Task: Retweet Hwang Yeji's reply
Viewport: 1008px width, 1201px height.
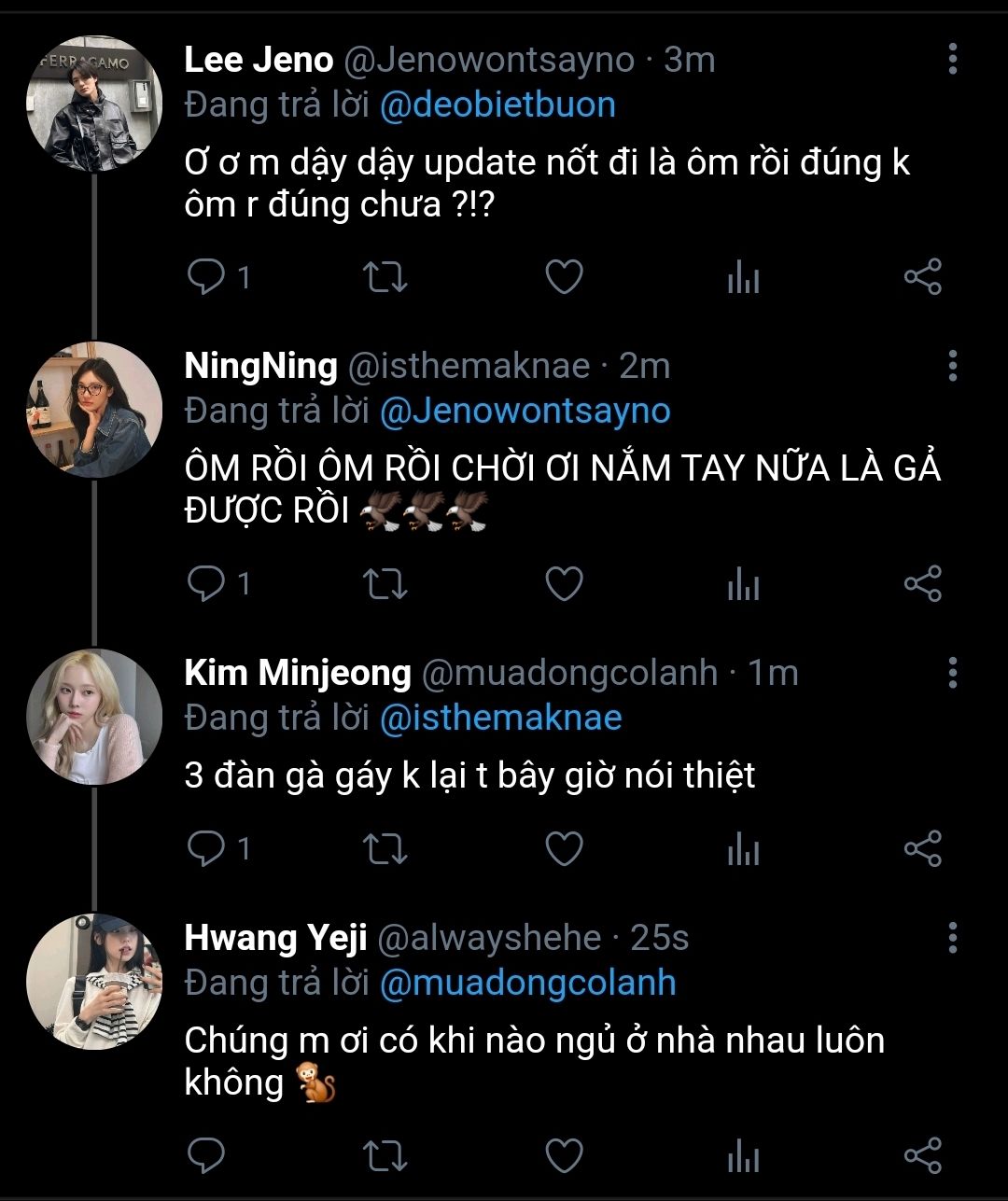Action: click(385, 1155)
